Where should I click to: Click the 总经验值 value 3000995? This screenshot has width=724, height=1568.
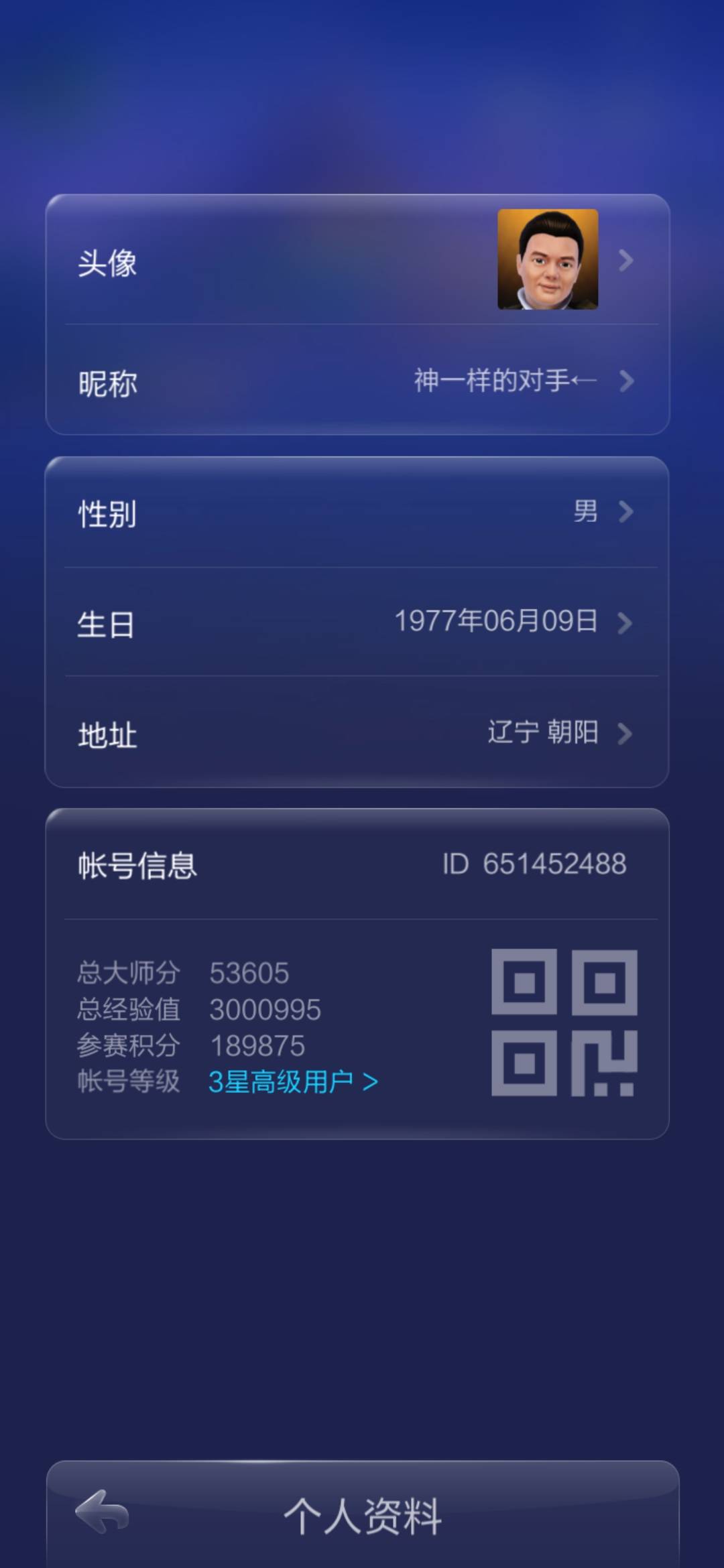265,1009
